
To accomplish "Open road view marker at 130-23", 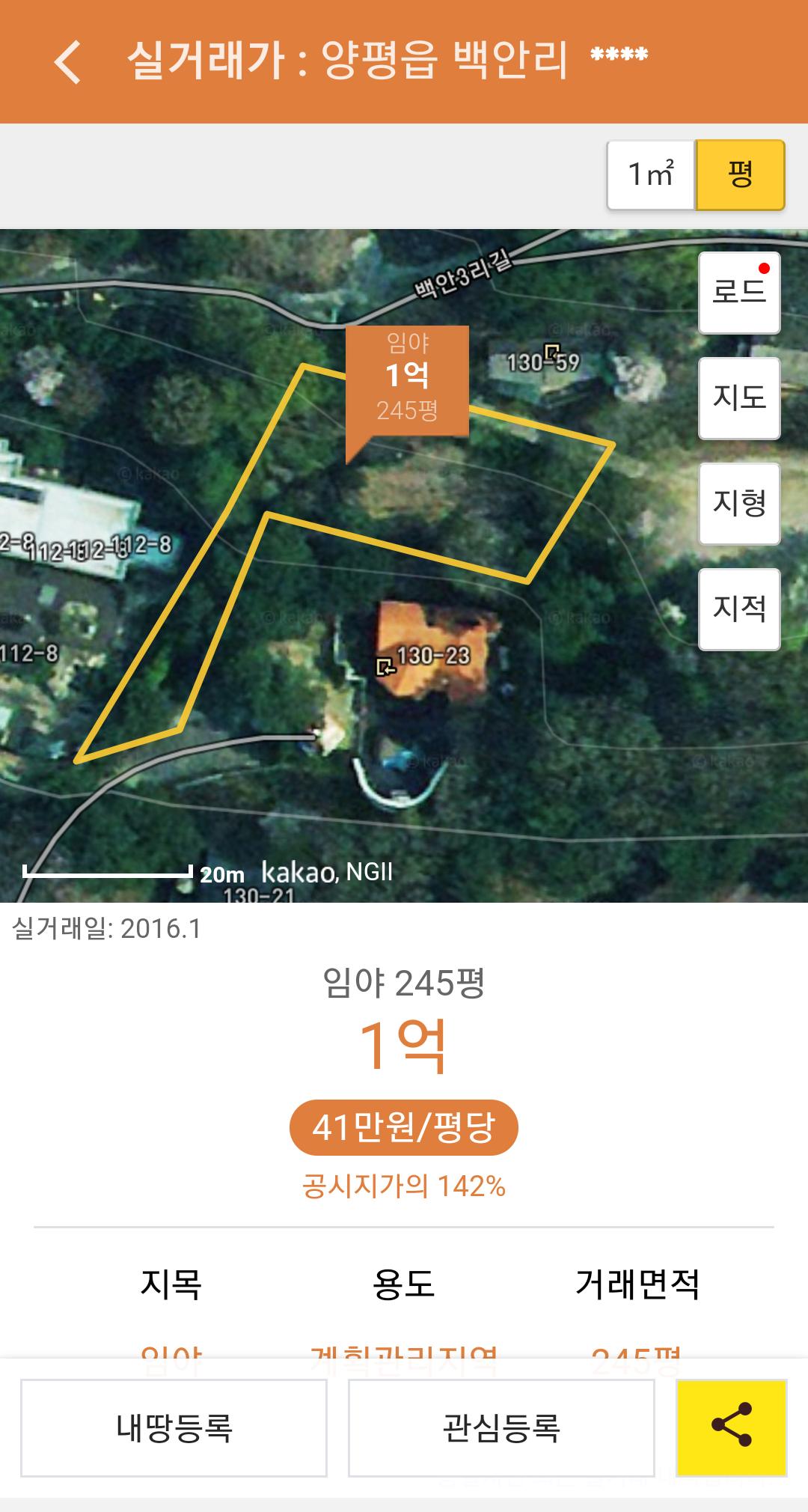I will click(x=385, y=665).
